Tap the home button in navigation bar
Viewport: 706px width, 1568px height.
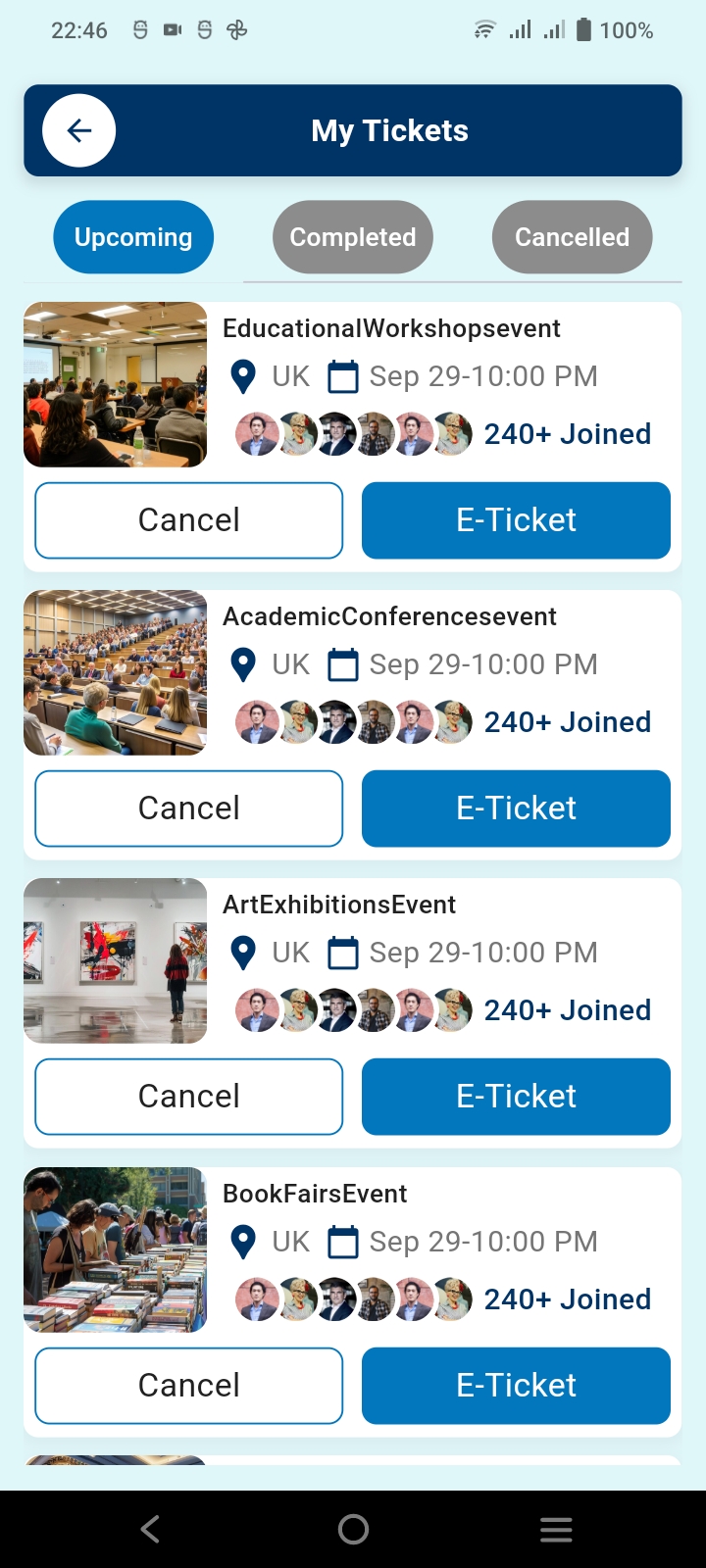352,1528
